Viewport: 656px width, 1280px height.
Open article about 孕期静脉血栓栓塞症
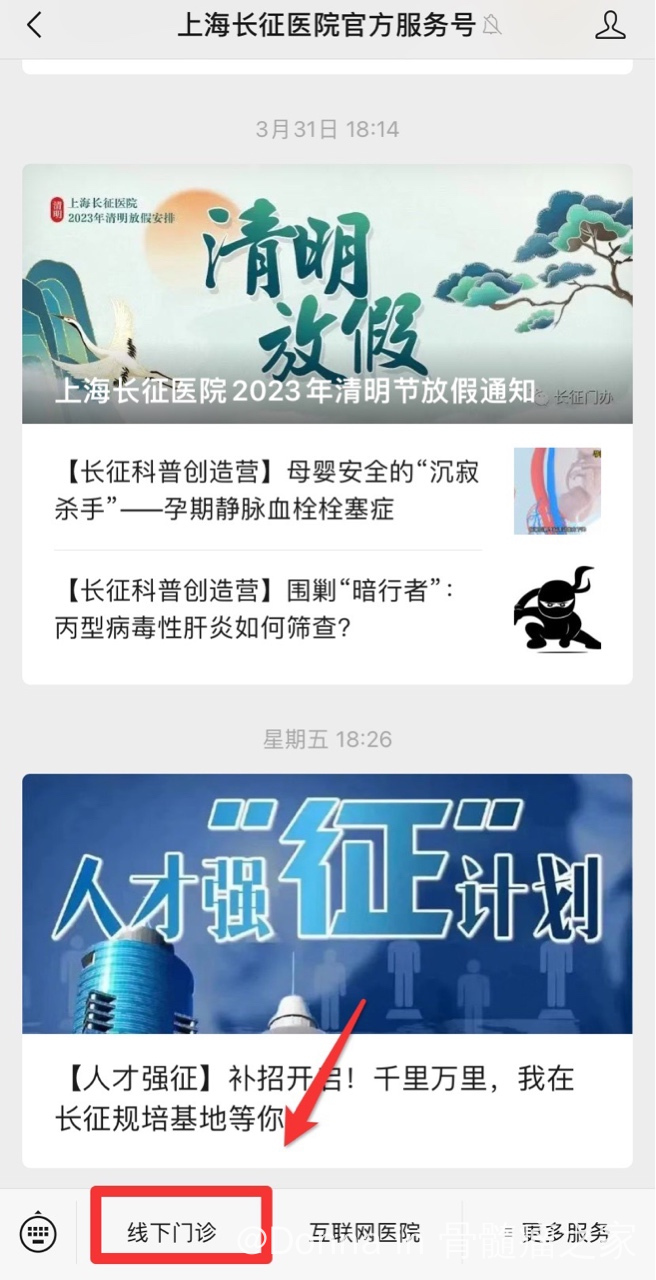coord(268,490)
